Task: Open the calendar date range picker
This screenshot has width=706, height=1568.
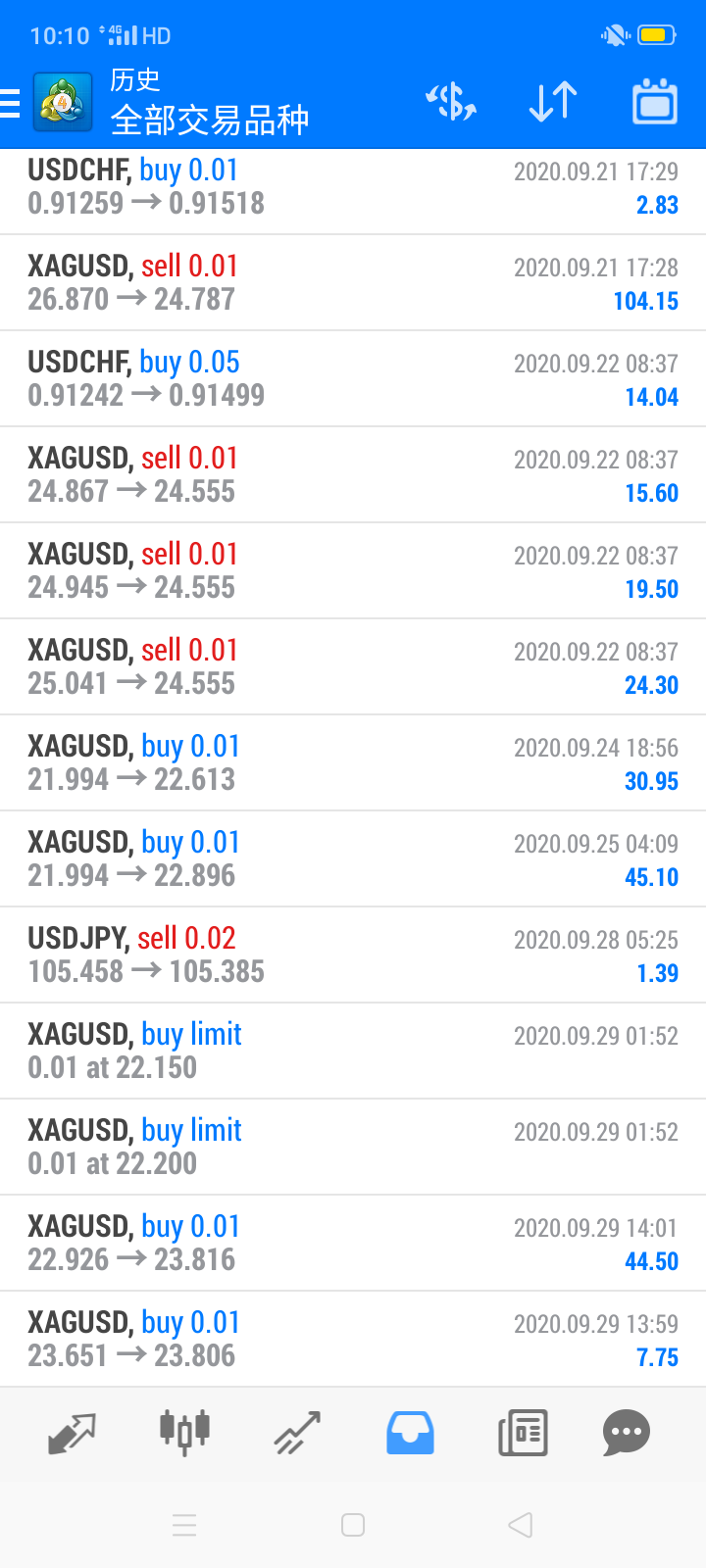Action: [x=655, y=102]
